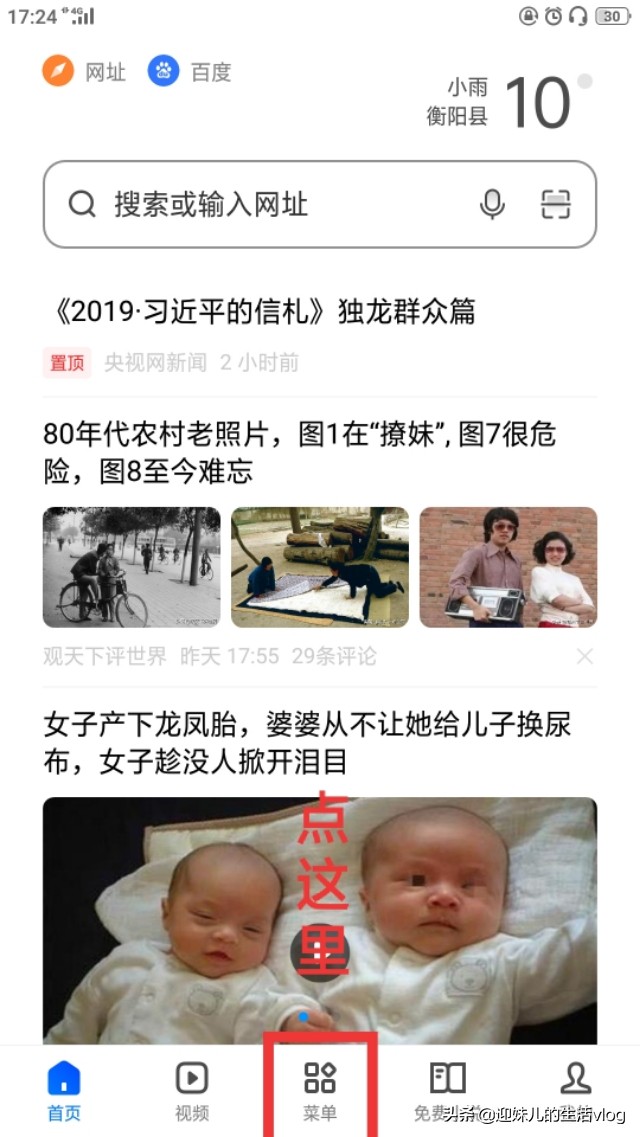Open the 女子产下龙凤胎 article
The image size is (640, 1137).
tap(307, 742)
